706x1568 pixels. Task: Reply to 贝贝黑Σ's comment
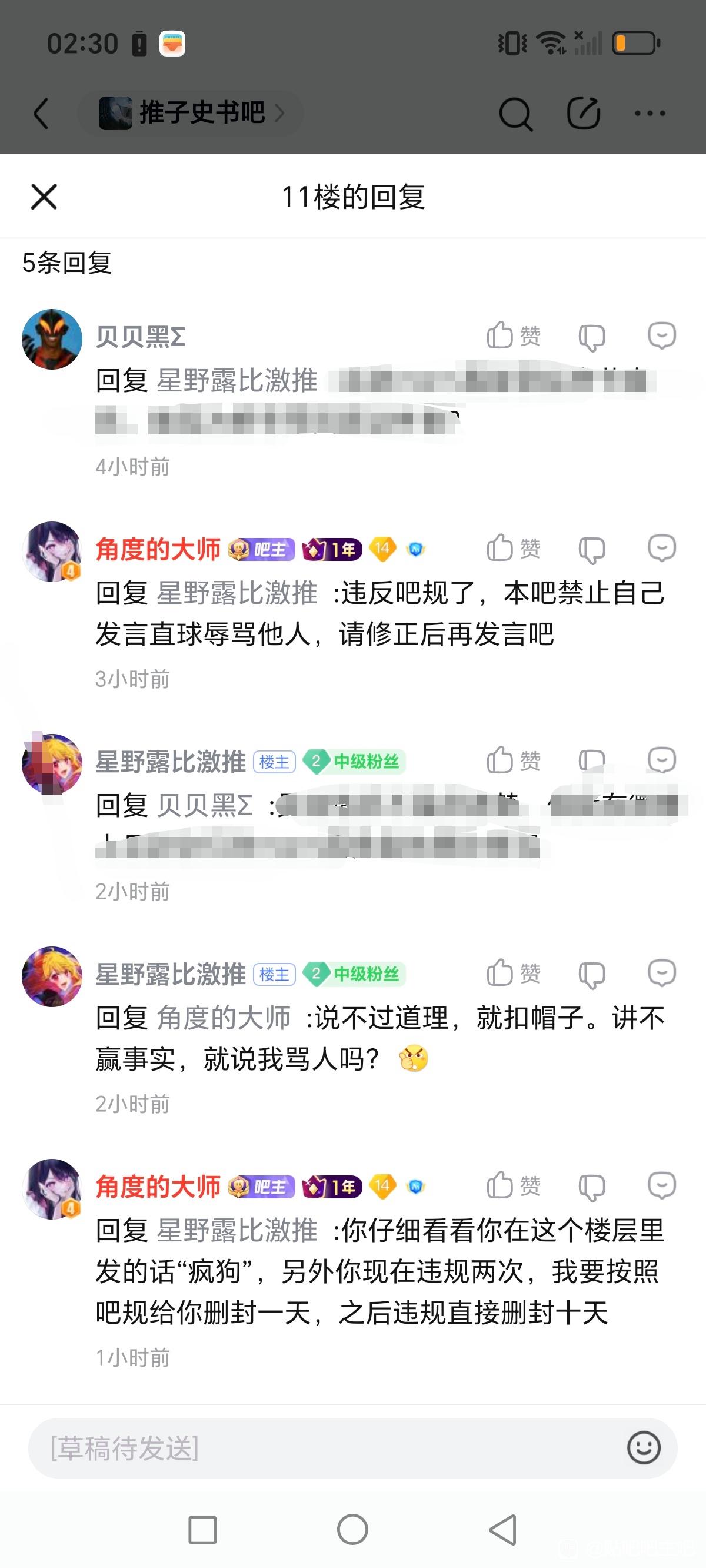point(661,335)
